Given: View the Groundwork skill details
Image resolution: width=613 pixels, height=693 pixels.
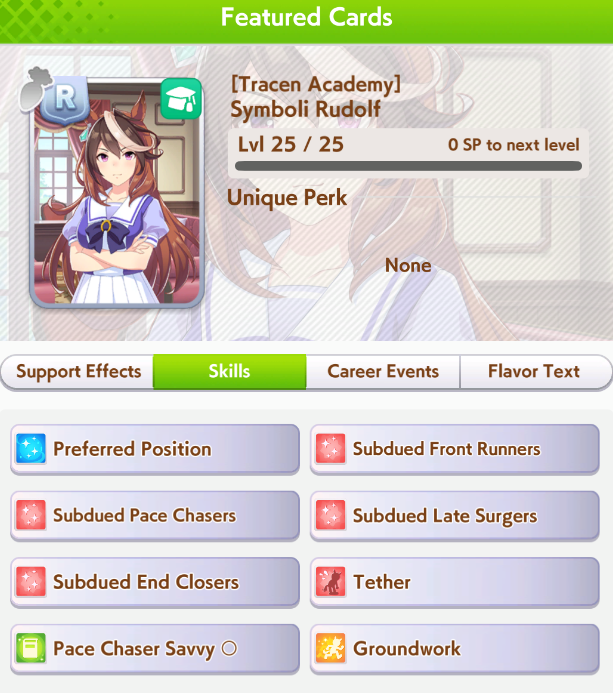Looking at the screenshot, I should pyautogui.click(x=455, y=648).
